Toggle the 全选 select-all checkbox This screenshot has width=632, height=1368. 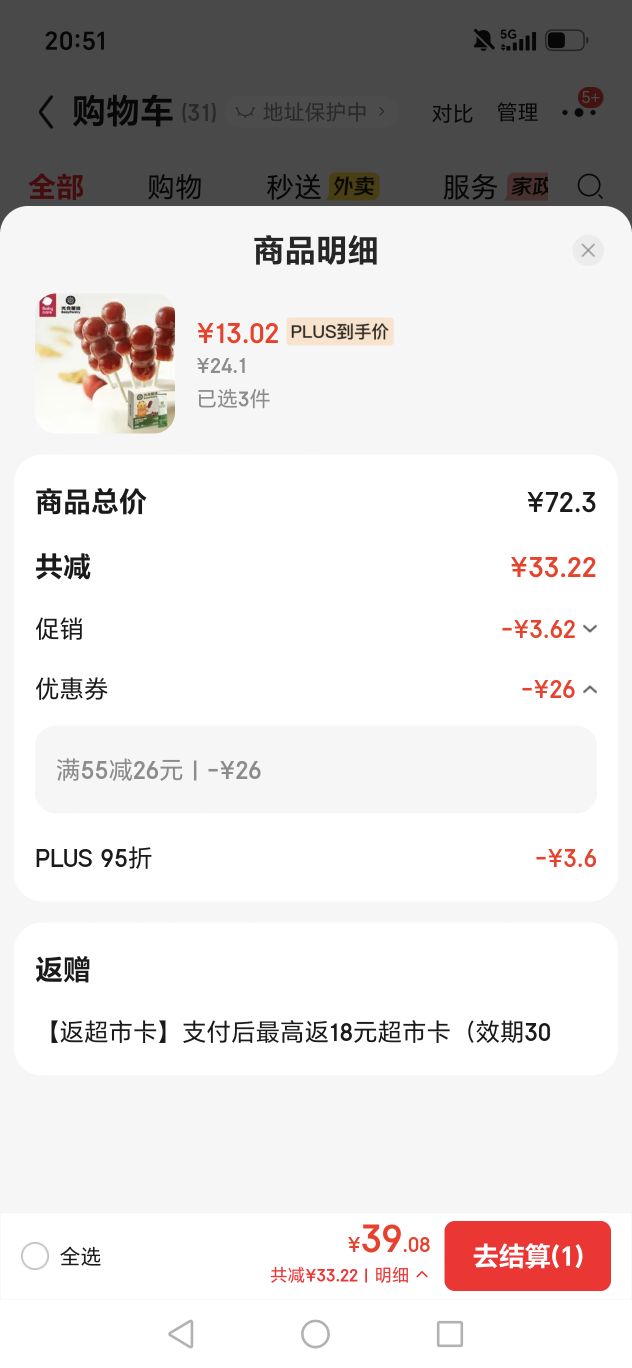[x=35, y=1256]
